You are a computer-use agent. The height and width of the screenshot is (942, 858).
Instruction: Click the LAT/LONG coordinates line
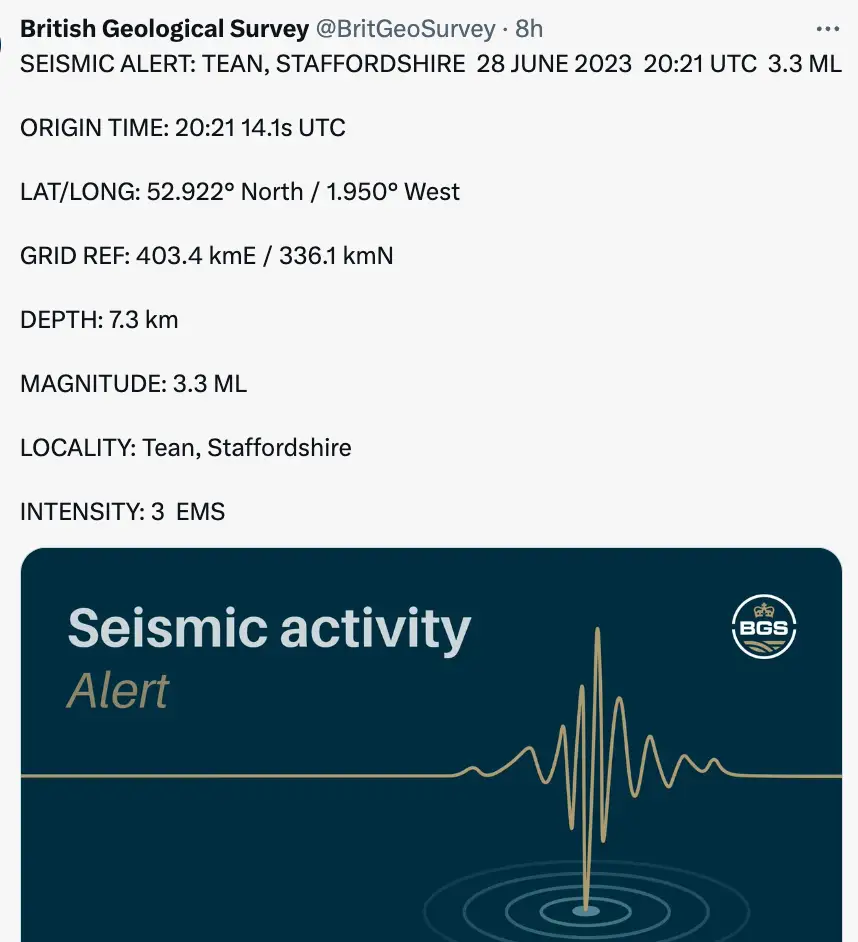coord(239,191)
